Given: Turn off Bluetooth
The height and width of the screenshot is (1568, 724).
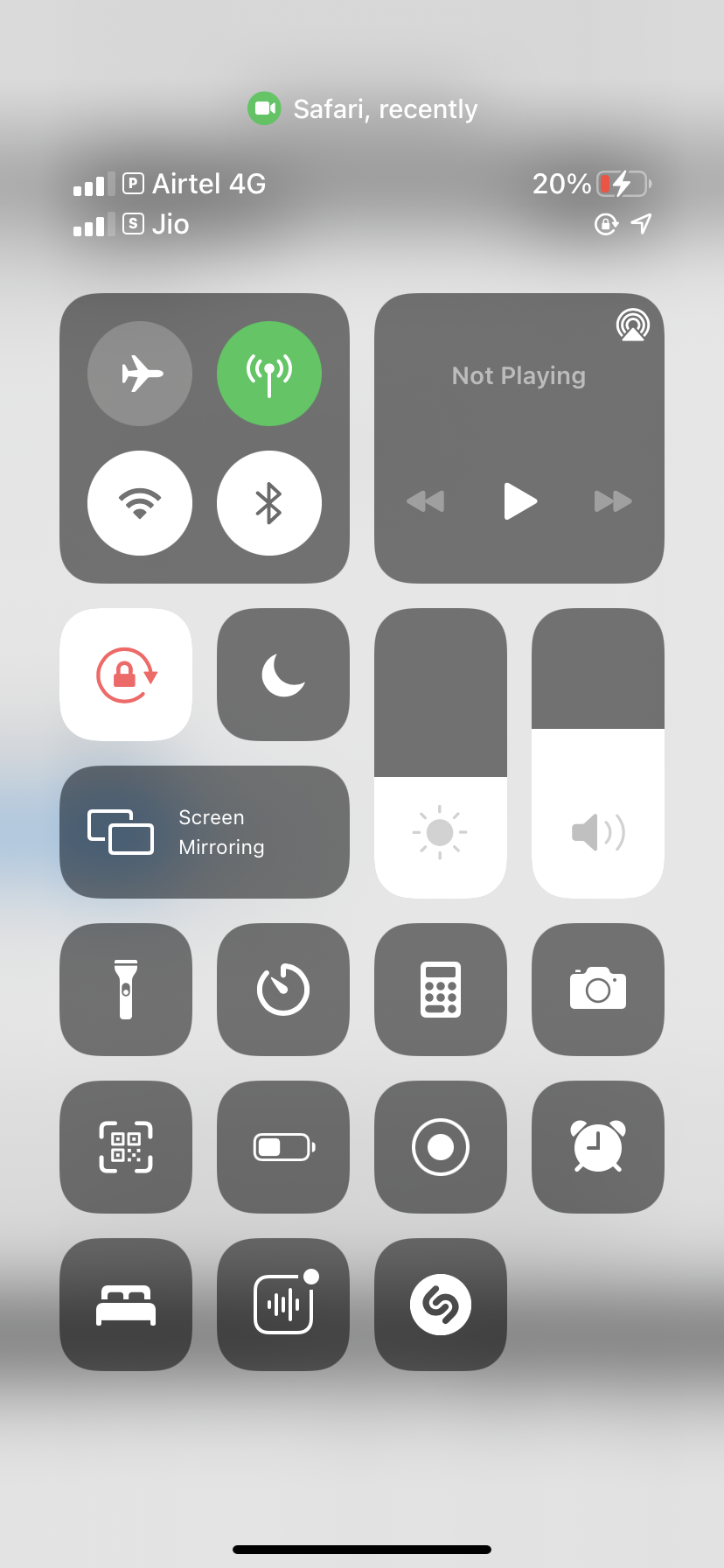Looking at the screenshot, I should [268, 503].
